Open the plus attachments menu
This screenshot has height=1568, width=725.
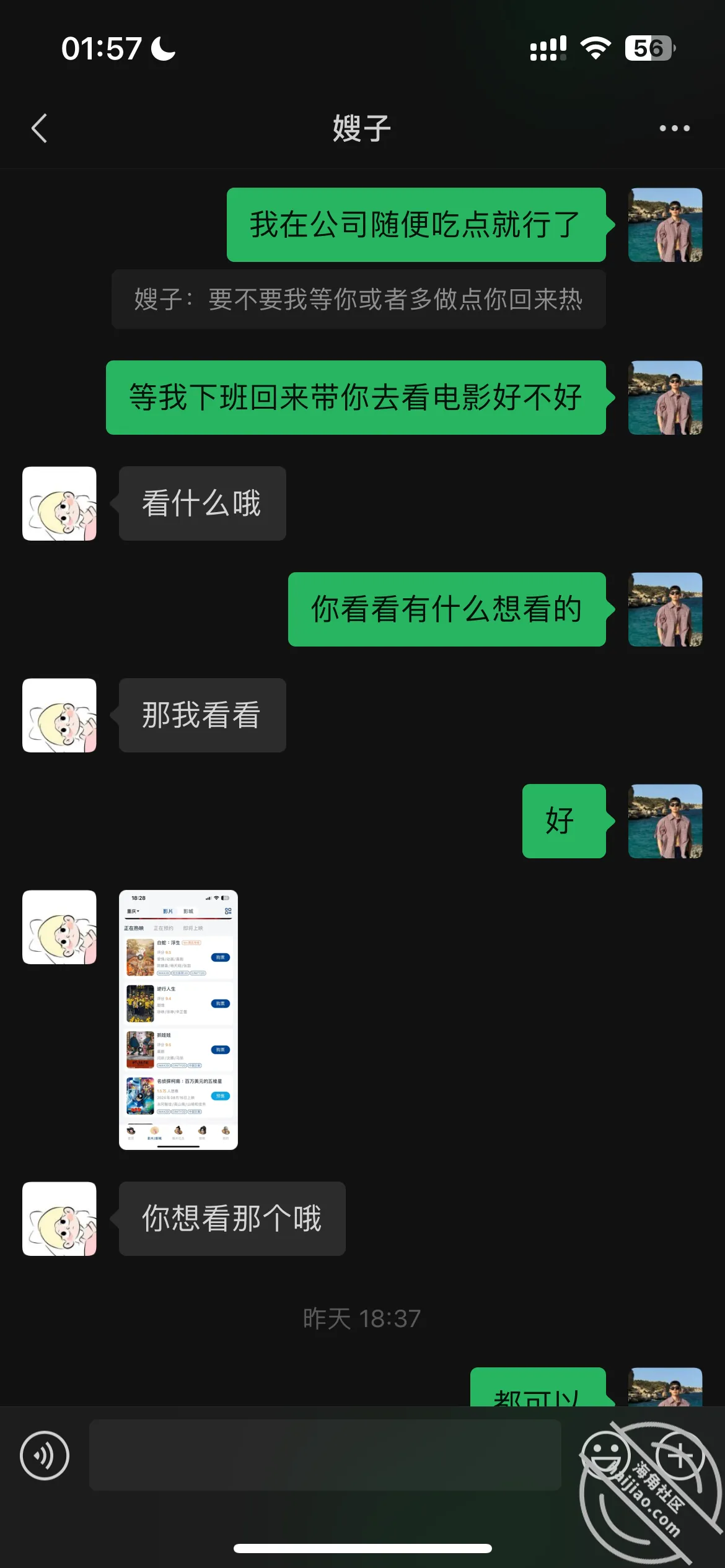tap(679, 1455)
